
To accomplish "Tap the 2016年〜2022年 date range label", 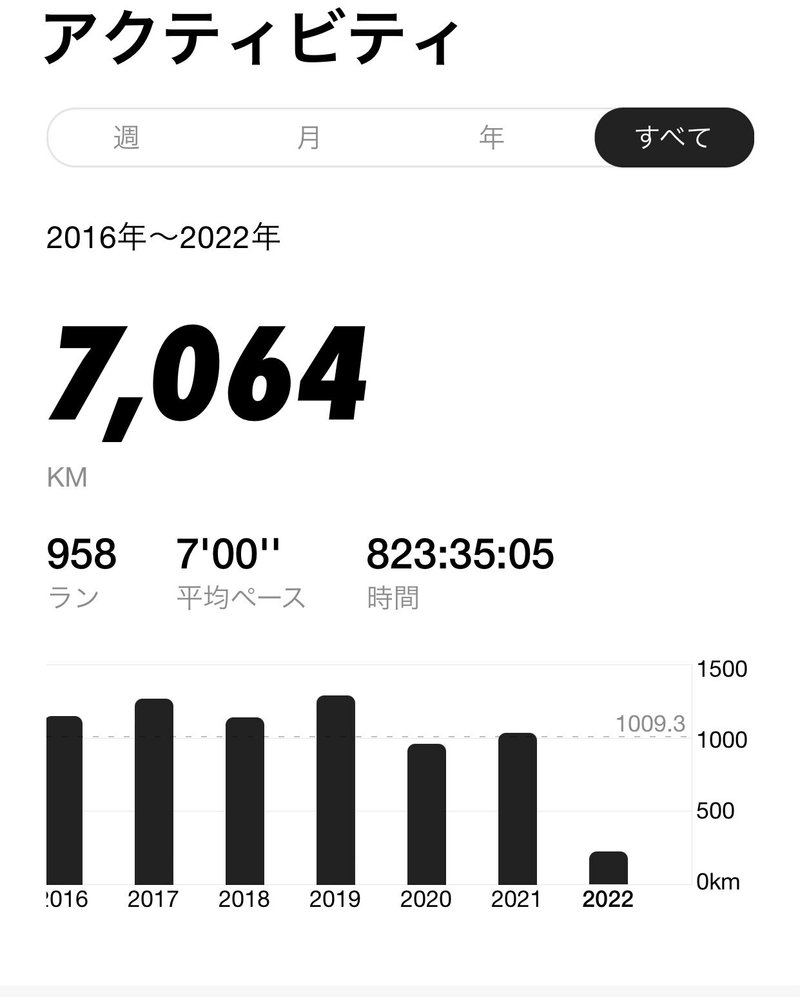I will [x=163, y=237].
